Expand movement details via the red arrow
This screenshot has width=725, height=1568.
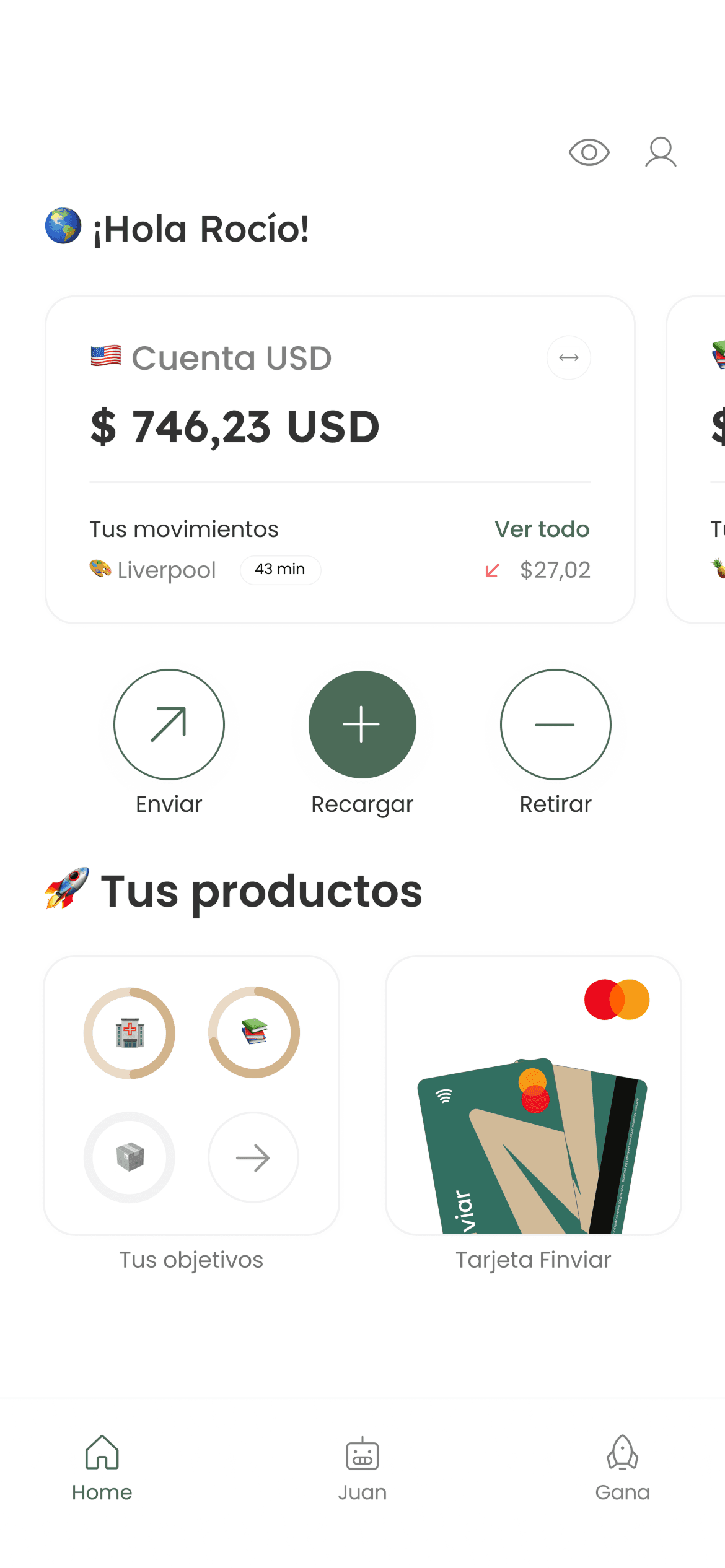[x=493, y=570]
